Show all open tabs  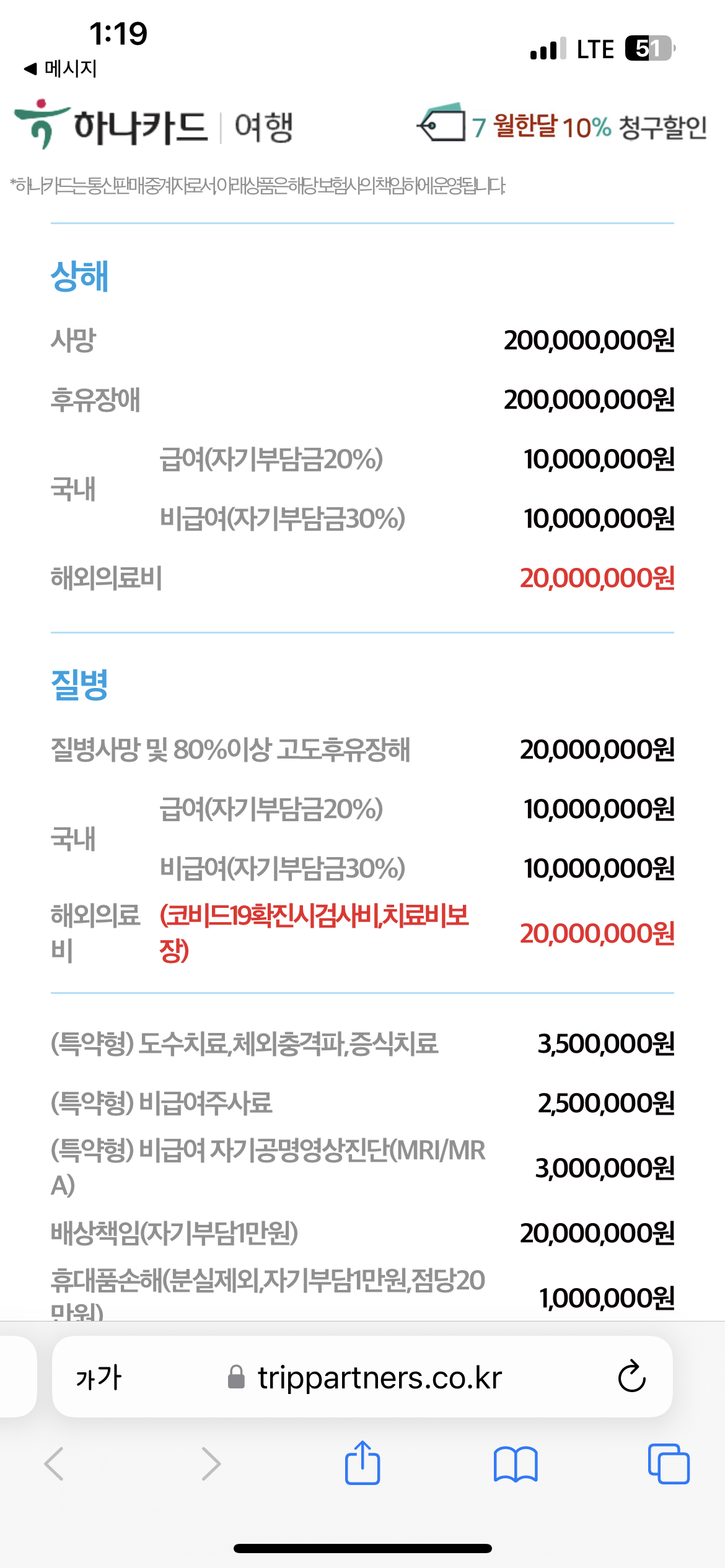(668, 1464)
